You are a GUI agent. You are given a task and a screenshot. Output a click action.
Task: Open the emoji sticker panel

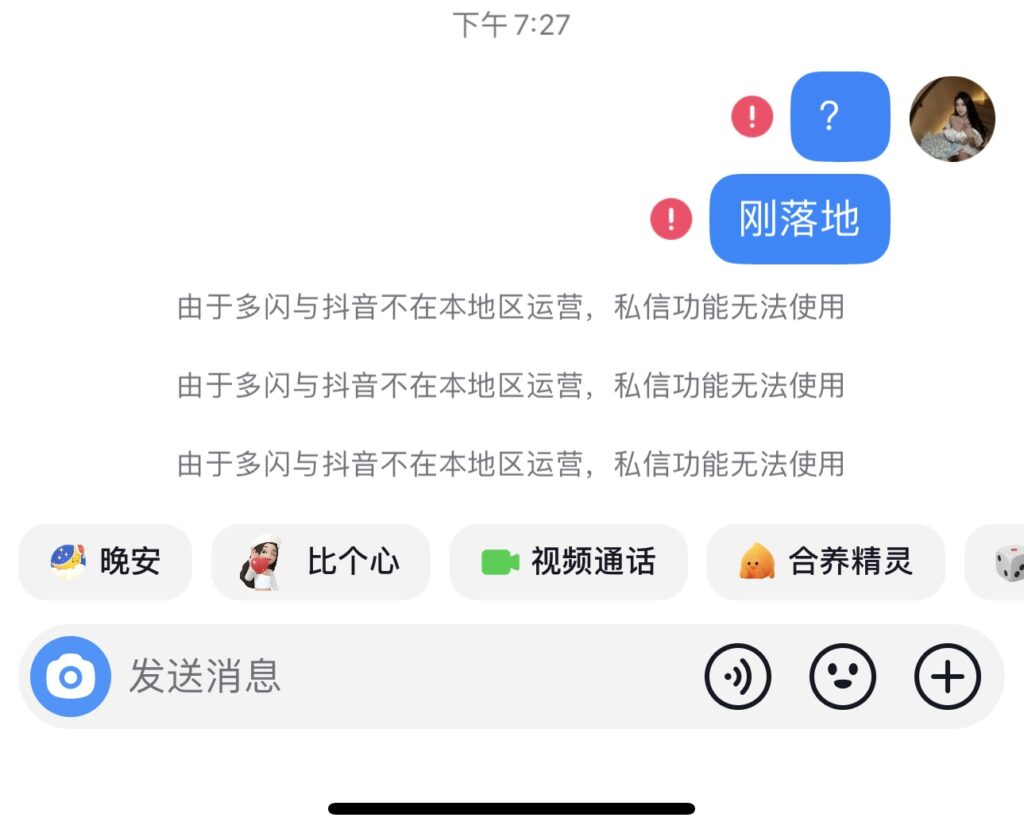(x=842, y=677)
